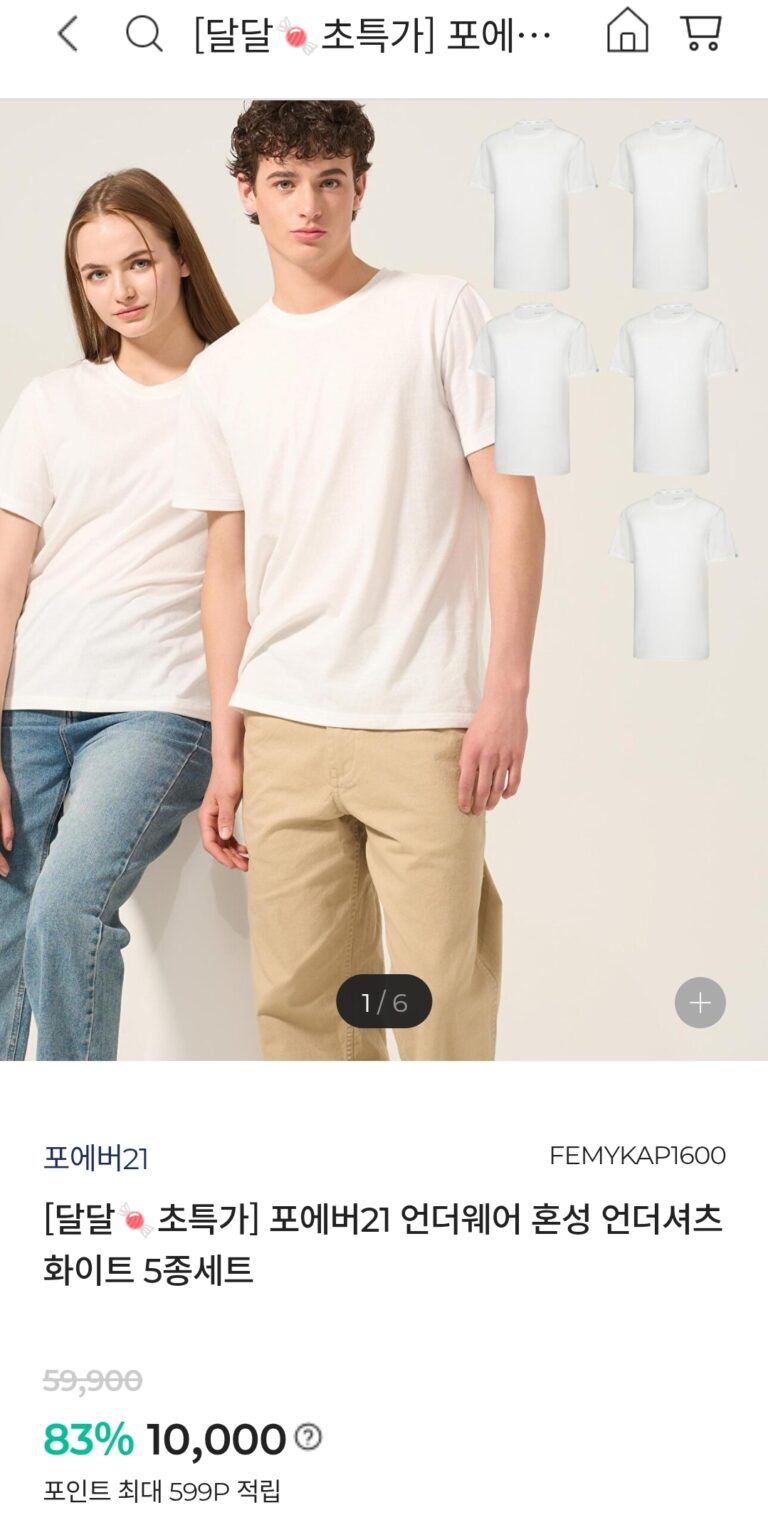
Task: Open the shopping cart
Action: click(x=701, y=32)
